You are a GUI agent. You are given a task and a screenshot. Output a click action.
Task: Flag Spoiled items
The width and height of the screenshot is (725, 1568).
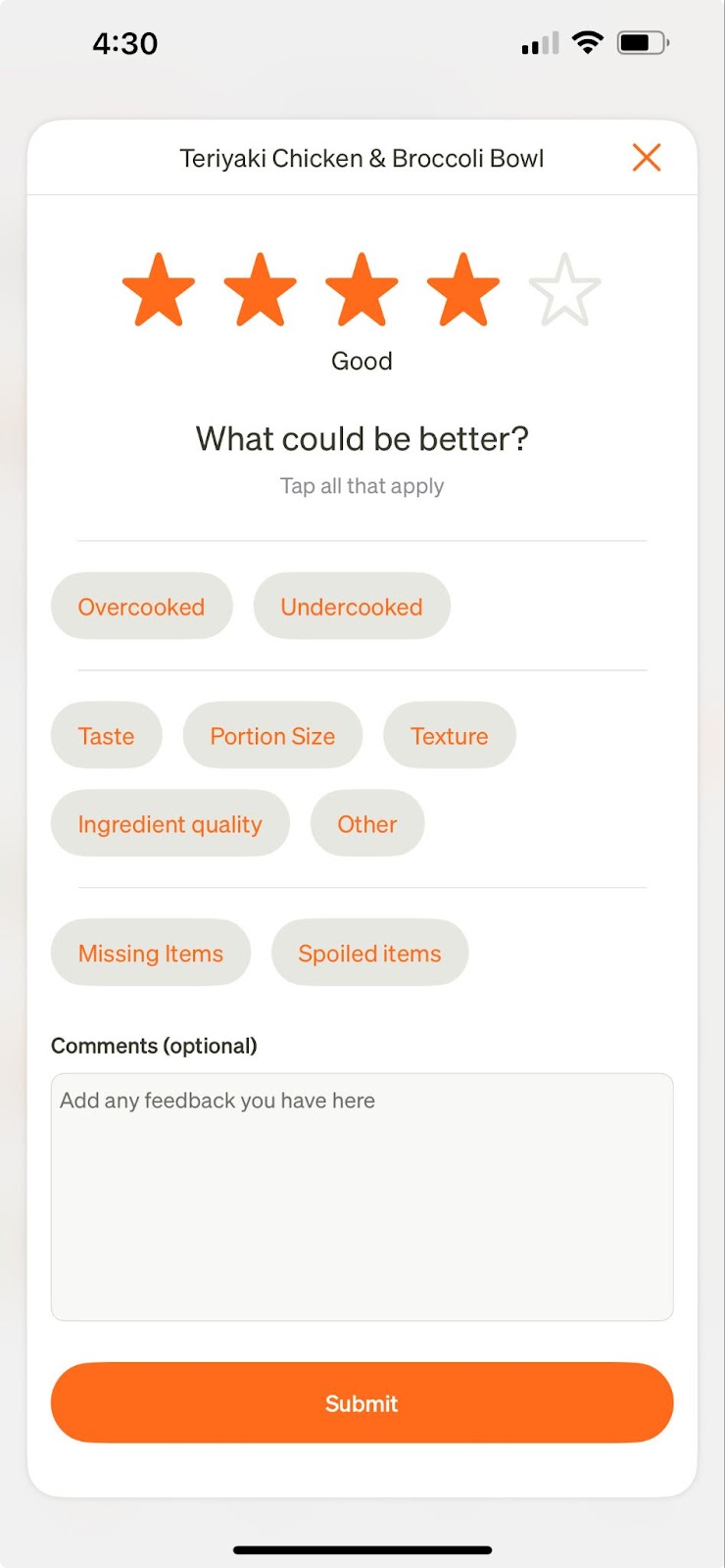coord(370,954)
